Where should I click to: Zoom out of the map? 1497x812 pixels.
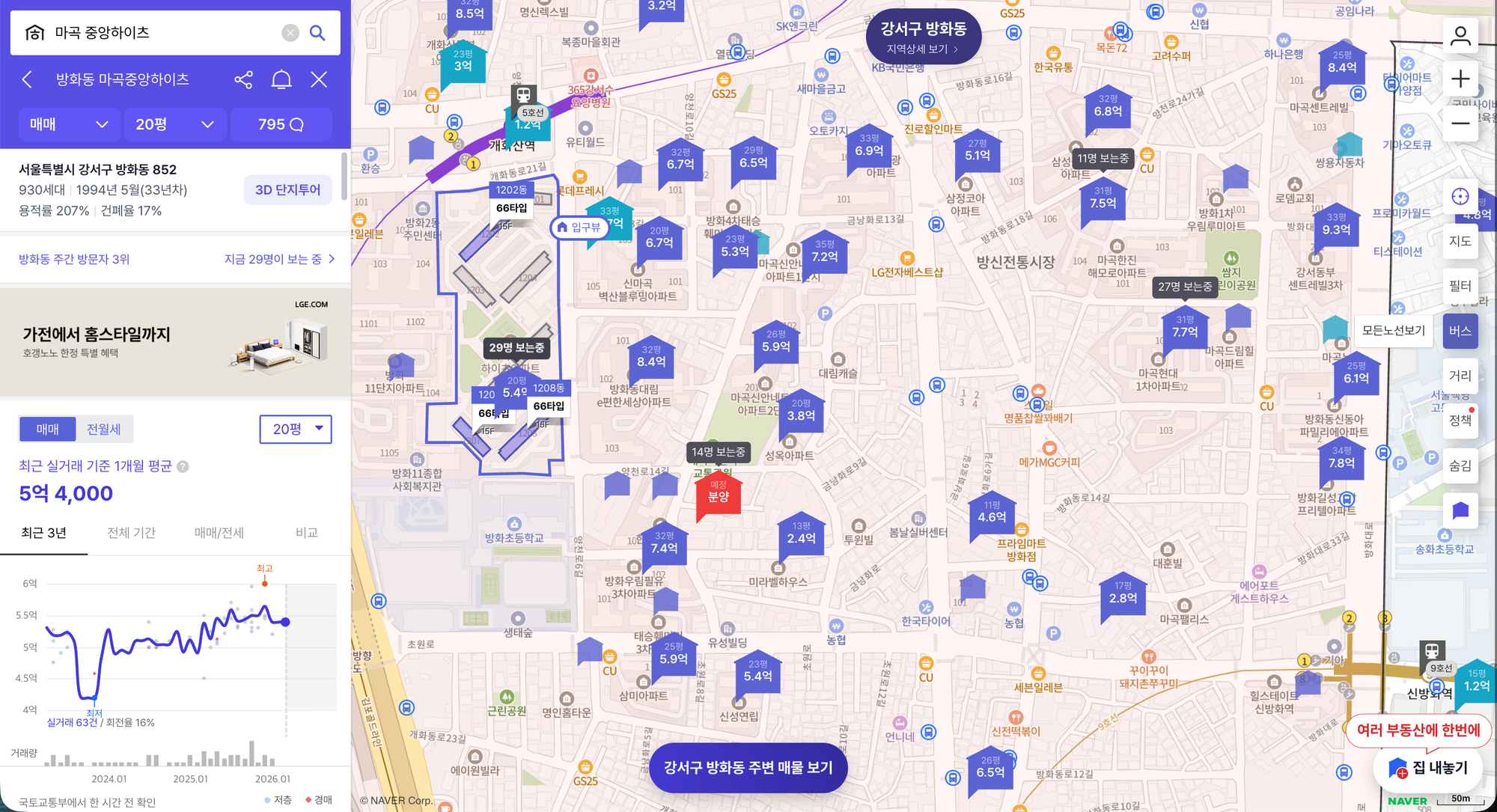pos(1460,123)
